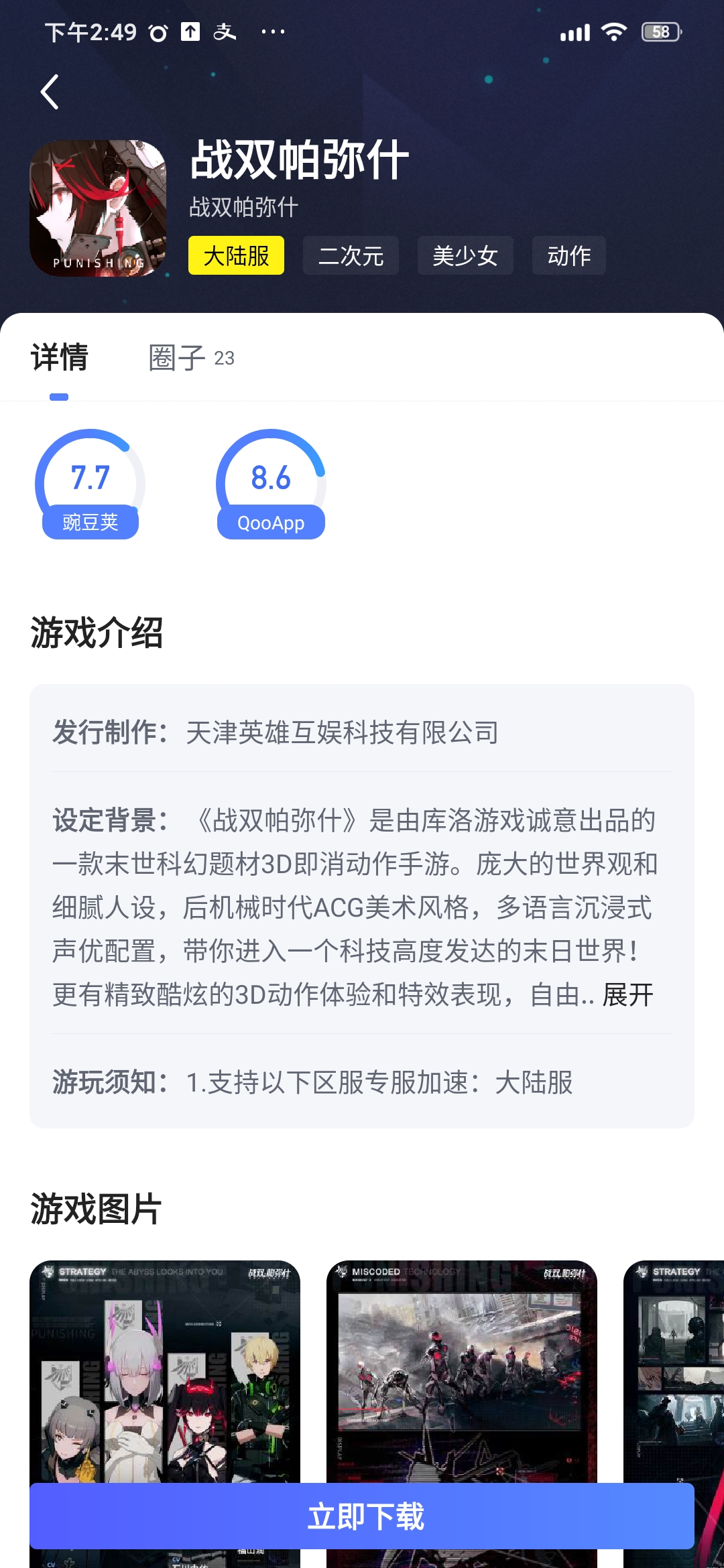Switch to the 圈子 tab
The image size is (724, 1568).
[190, 358]
